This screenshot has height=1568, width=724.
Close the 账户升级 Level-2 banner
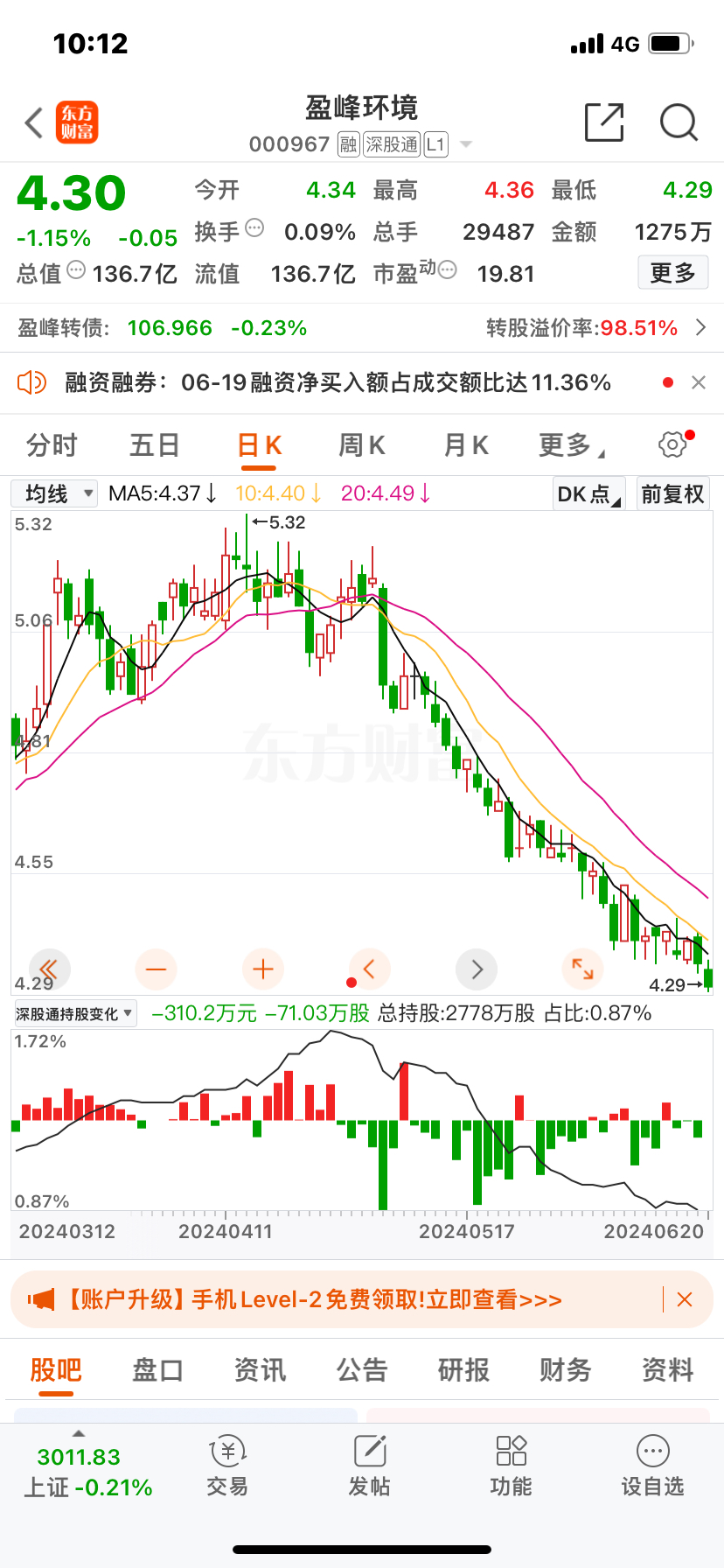685,1299
